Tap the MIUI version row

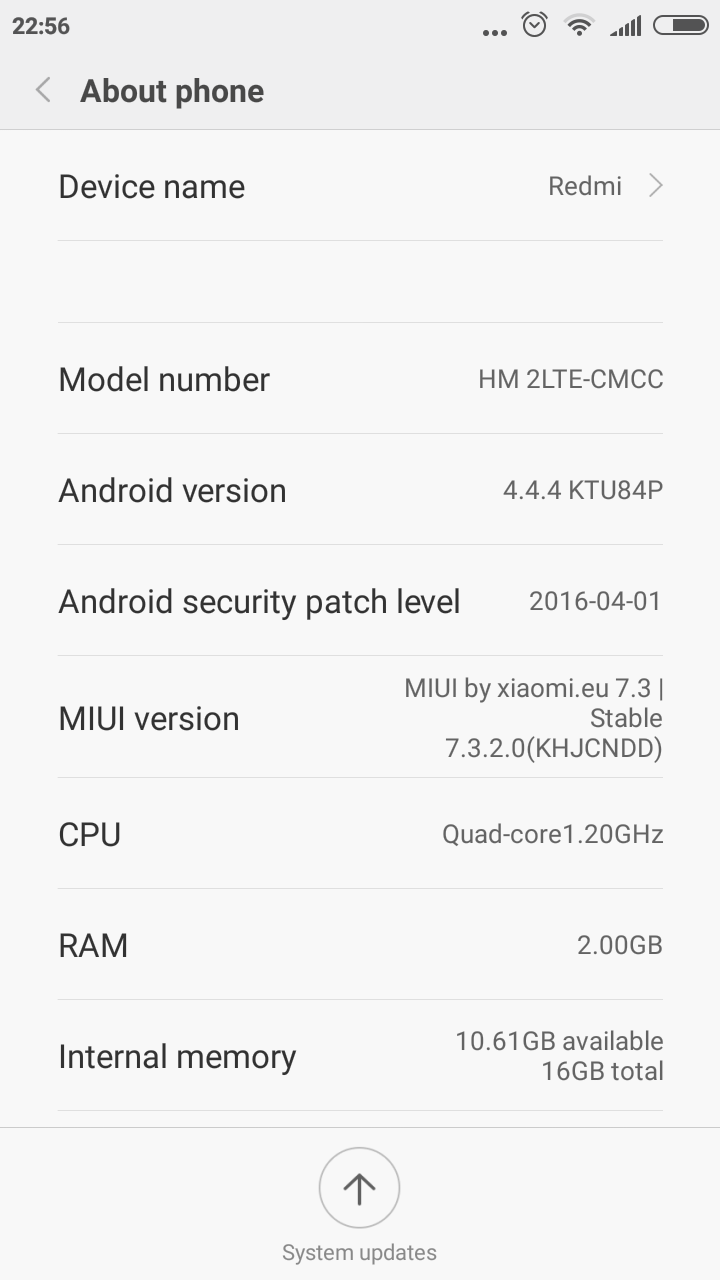(360, 717)
